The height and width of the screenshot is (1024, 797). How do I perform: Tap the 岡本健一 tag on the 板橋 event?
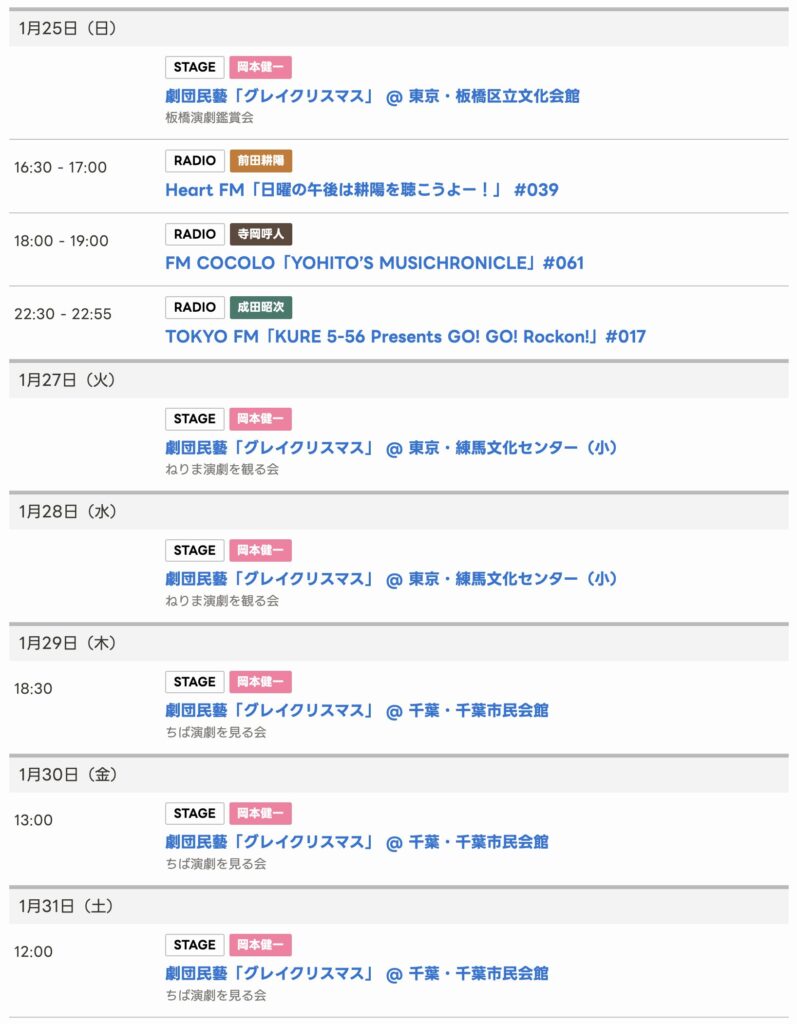261,67
